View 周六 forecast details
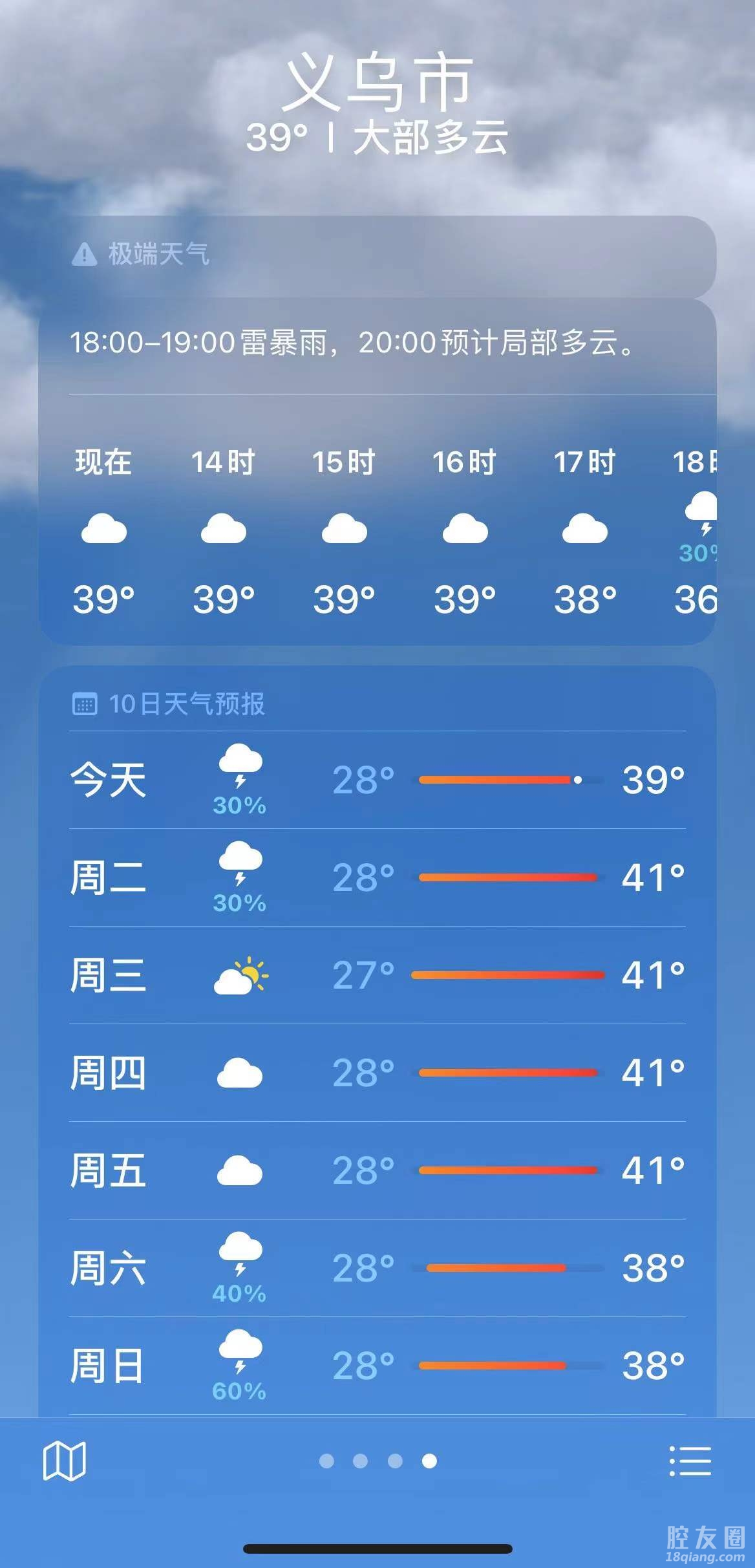 coord(377,1268)
